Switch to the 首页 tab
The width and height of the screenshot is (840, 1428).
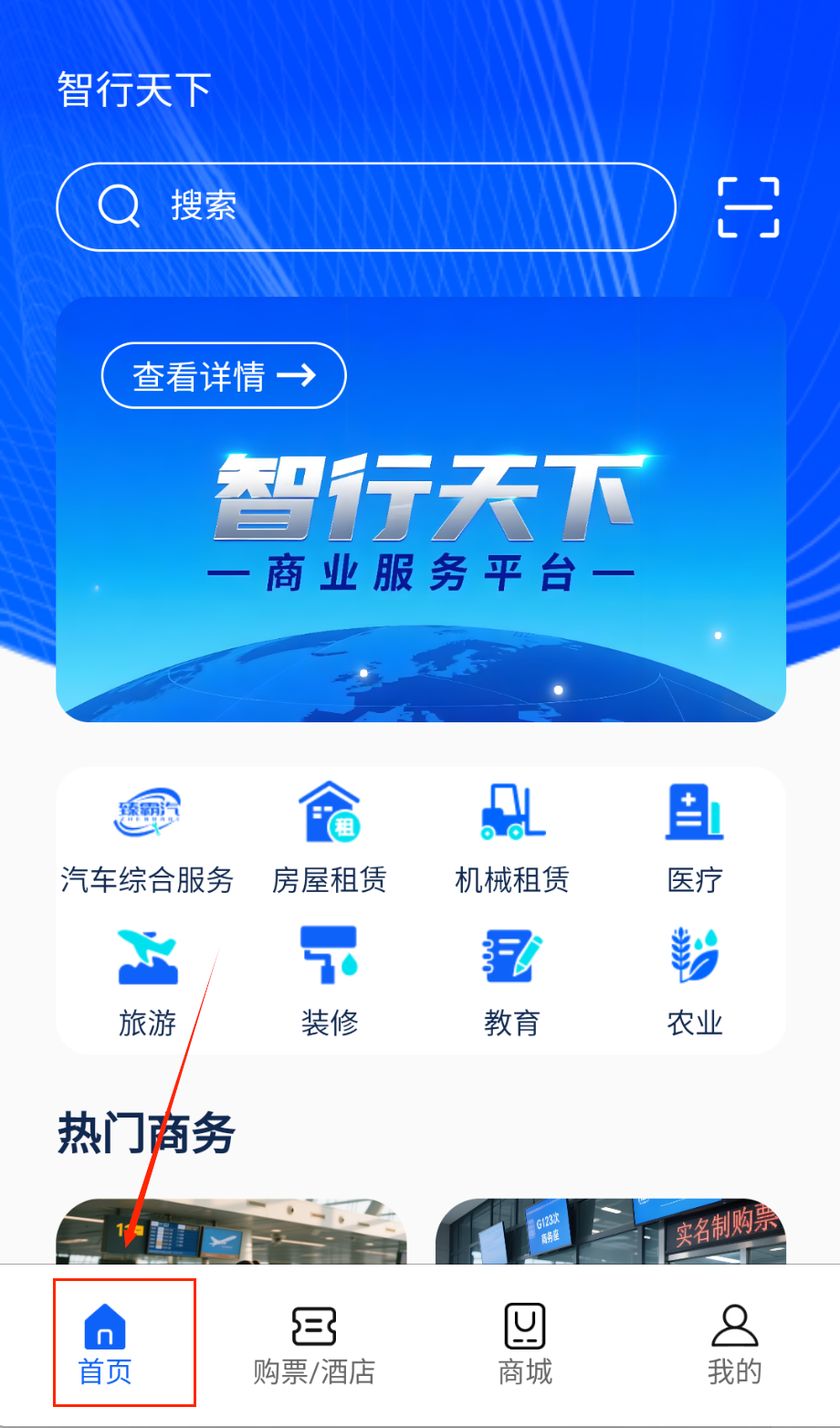coord(106,1344)
